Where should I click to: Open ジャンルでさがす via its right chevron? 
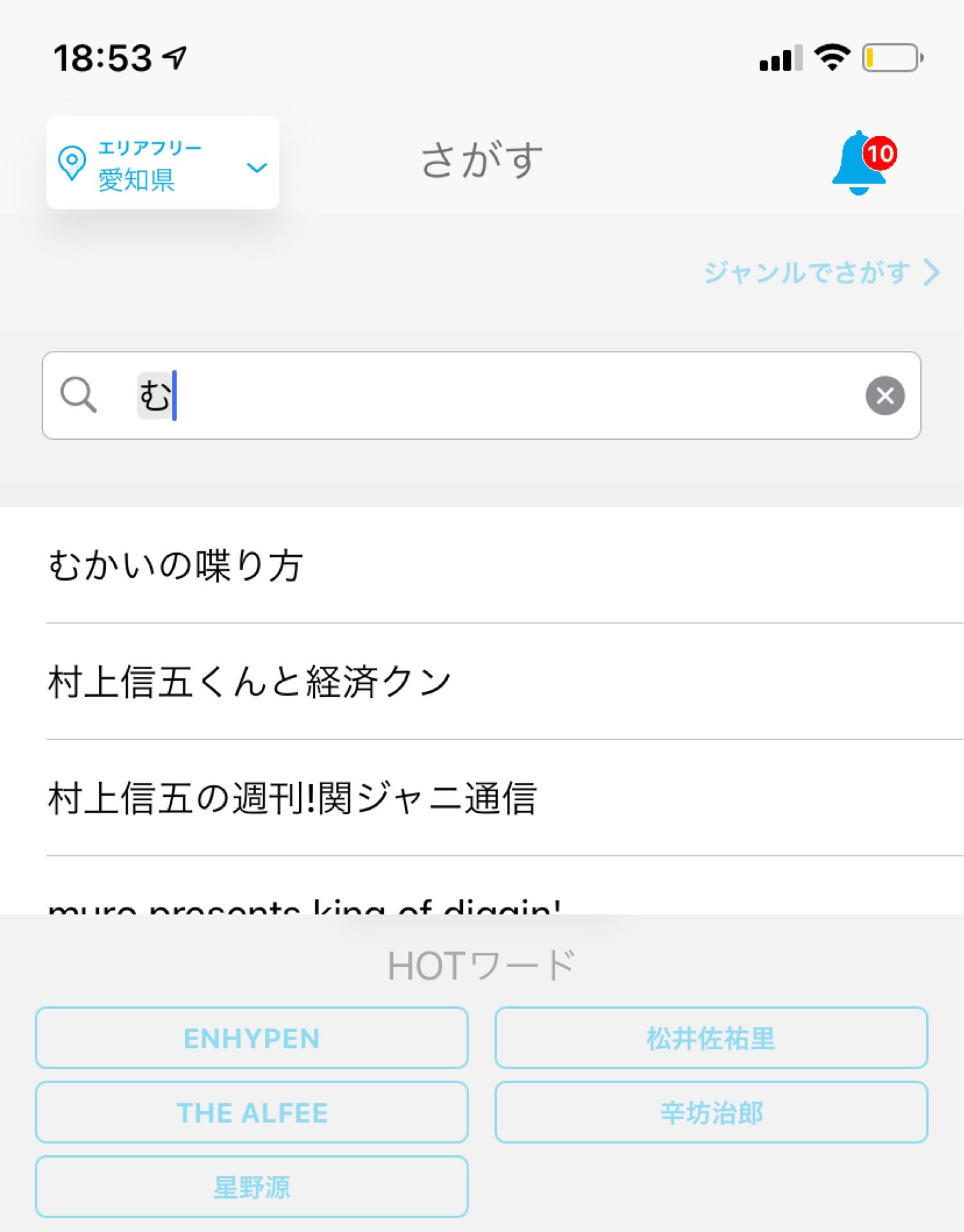(931, 271)
